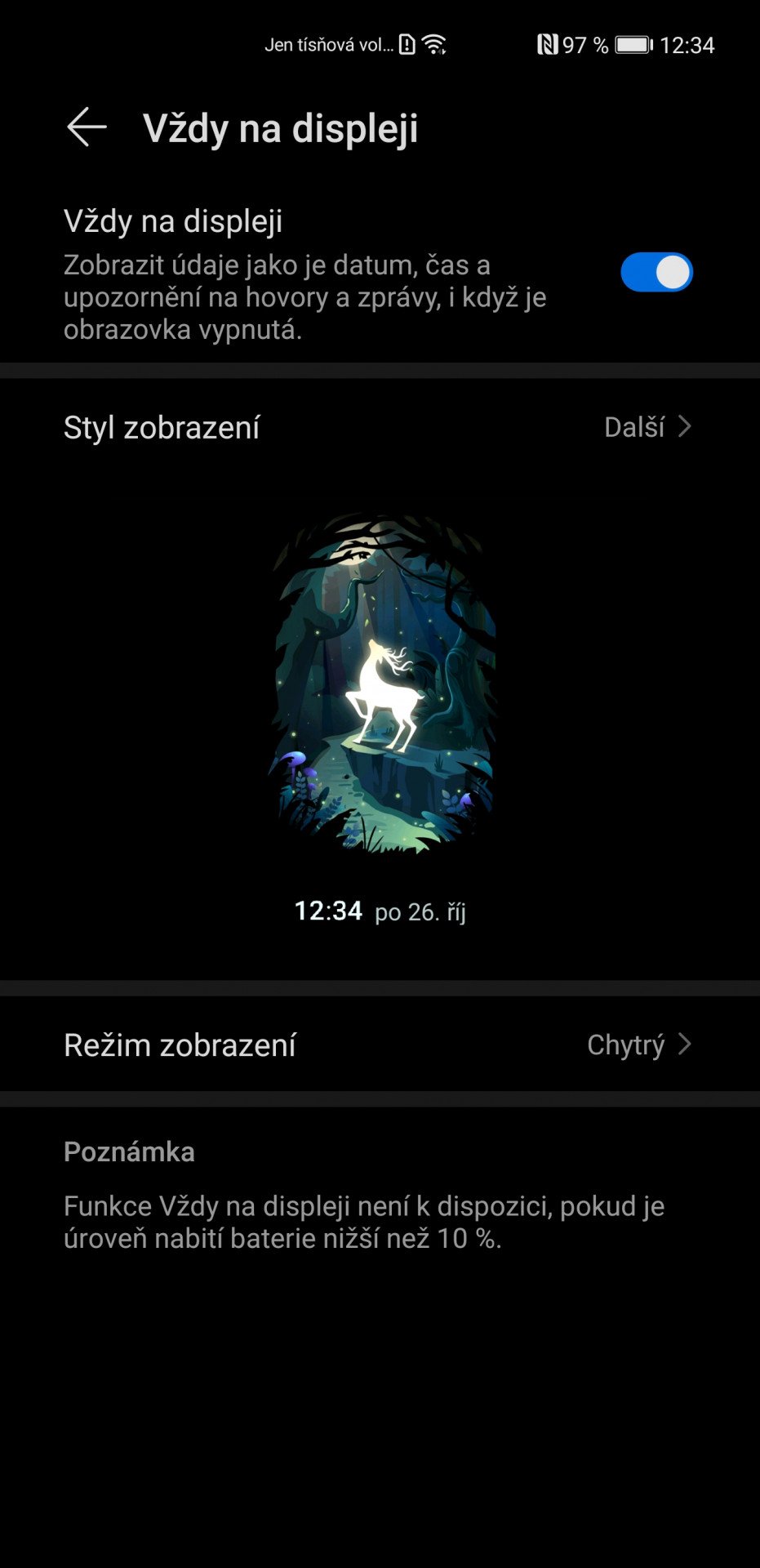
Task: Open Režim zobrazení setting
Action: tap(380, 1045)
